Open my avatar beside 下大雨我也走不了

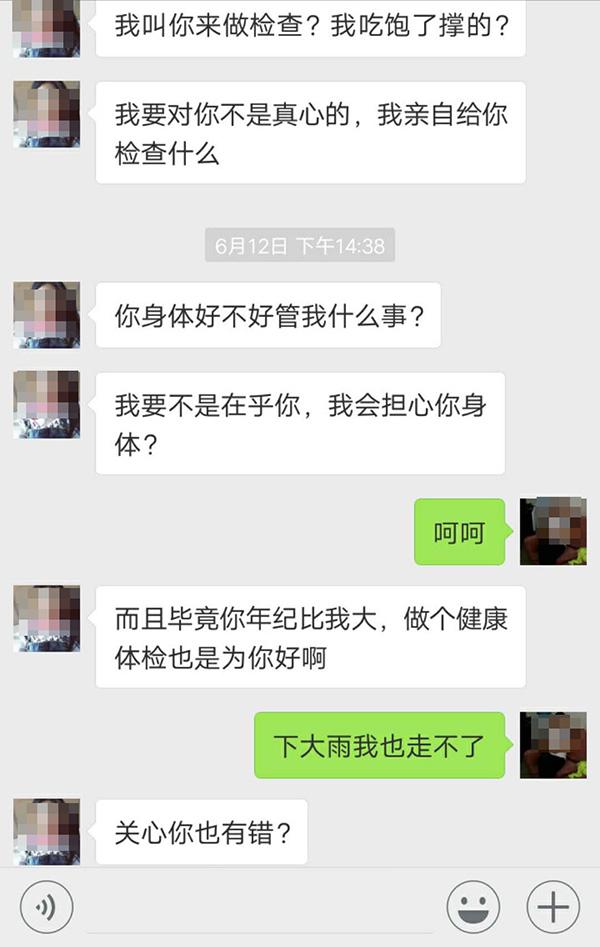553,745
